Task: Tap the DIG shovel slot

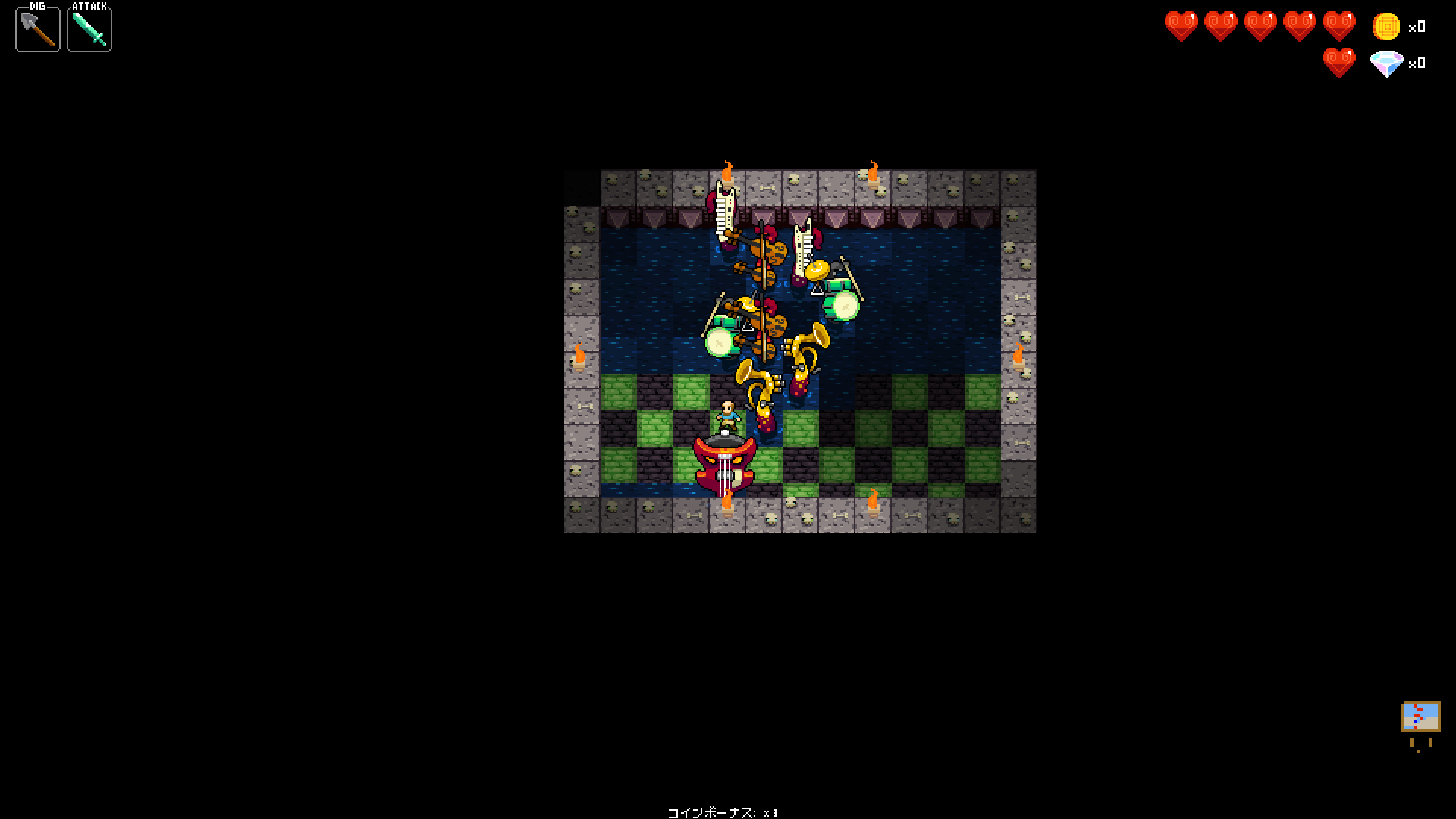Action: (38, 30)
